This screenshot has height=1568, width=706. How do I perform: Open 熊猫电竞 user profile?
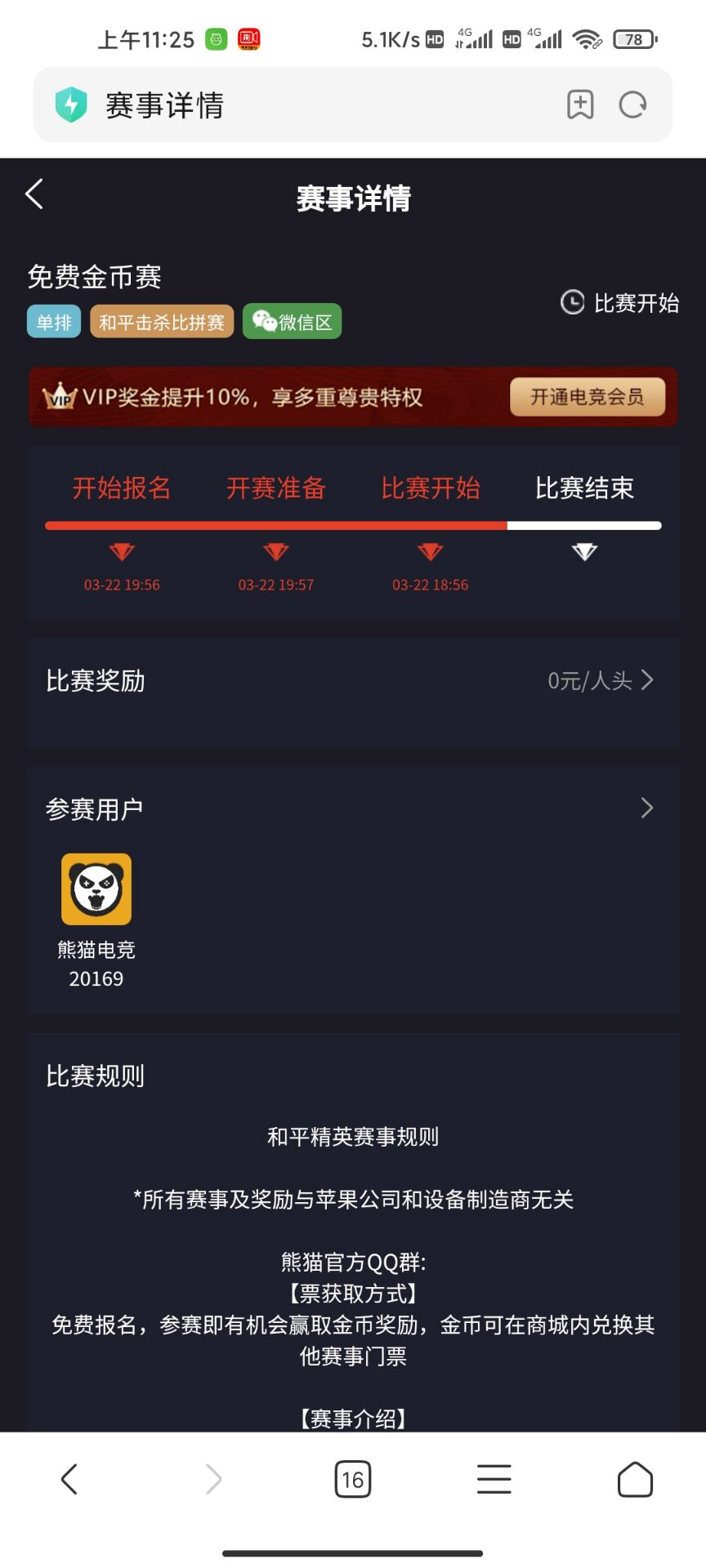coord(96,889)
